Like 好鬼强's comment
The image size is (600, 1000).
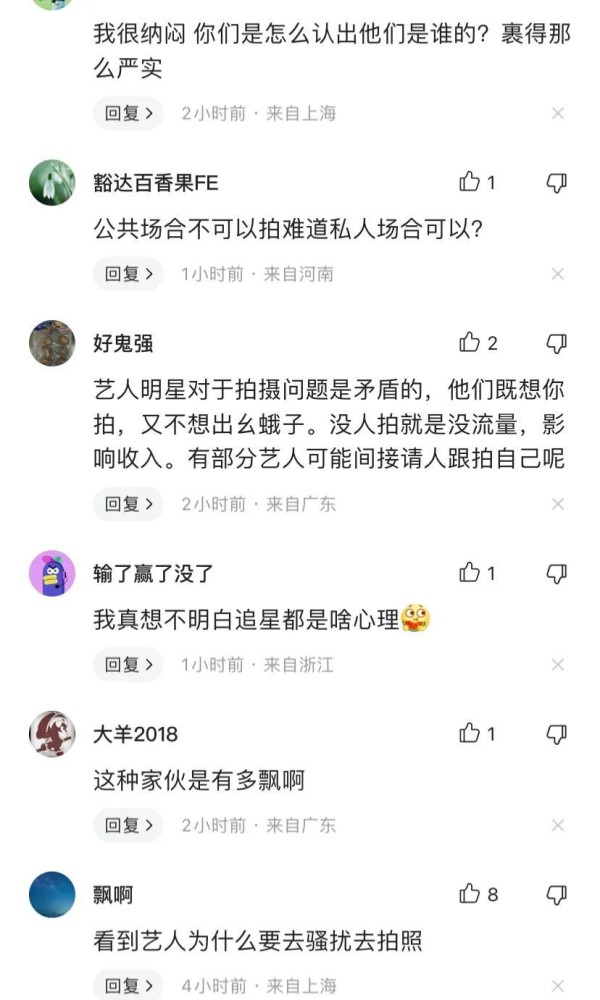(469, 342)
